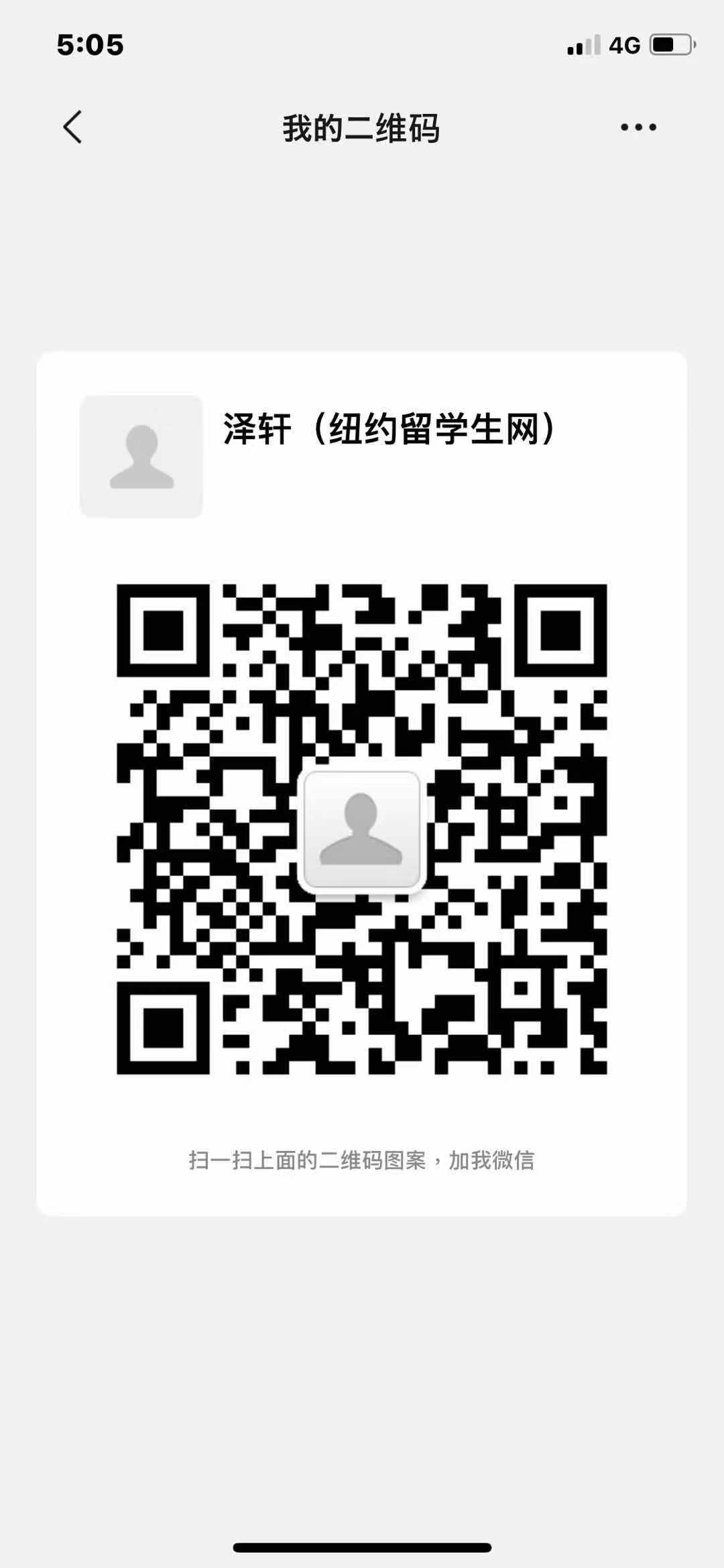Image resolution: width=724 pixels, height=1568 pixels.
Task: Open the three-dot more options menu
Action: pos(638,127)
